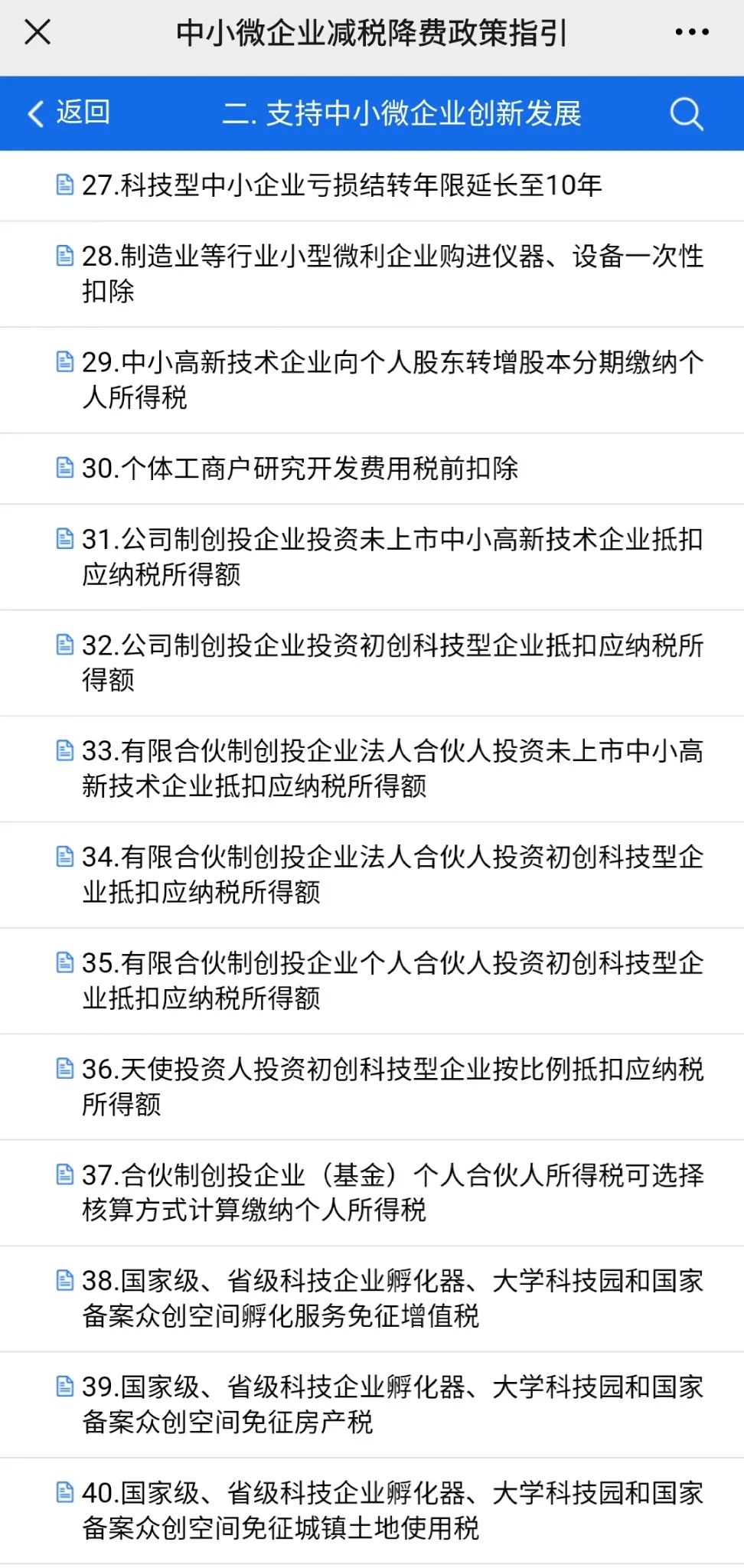Open search with the magnifier icon
This screenshot has width=744, height=1568.
pyautogui.click(x=687, y=113)
